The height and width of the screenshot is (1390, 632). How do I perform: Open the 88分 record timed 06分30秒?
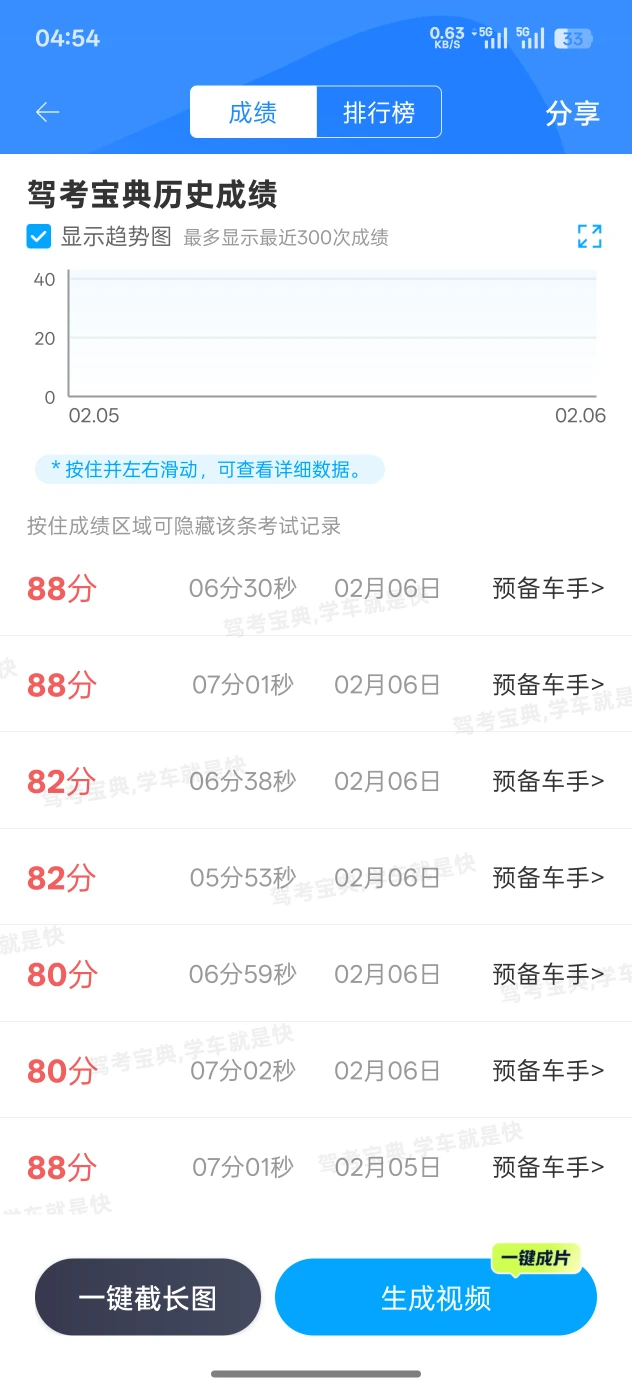[316, 588]
